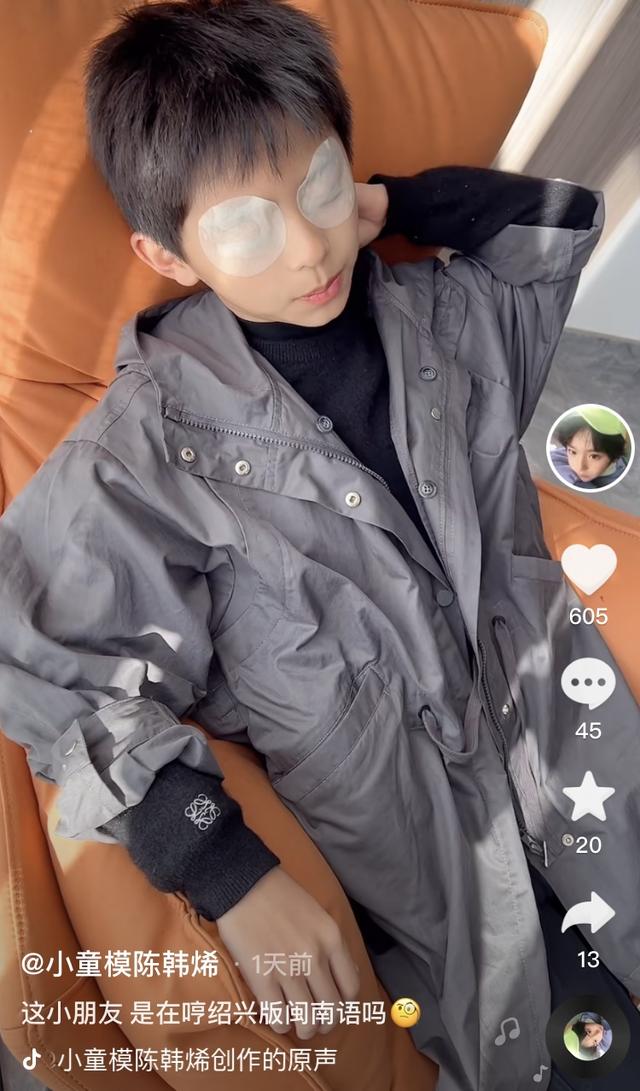
Task: Open the creator's profile avatar
Action: (590, 448)
